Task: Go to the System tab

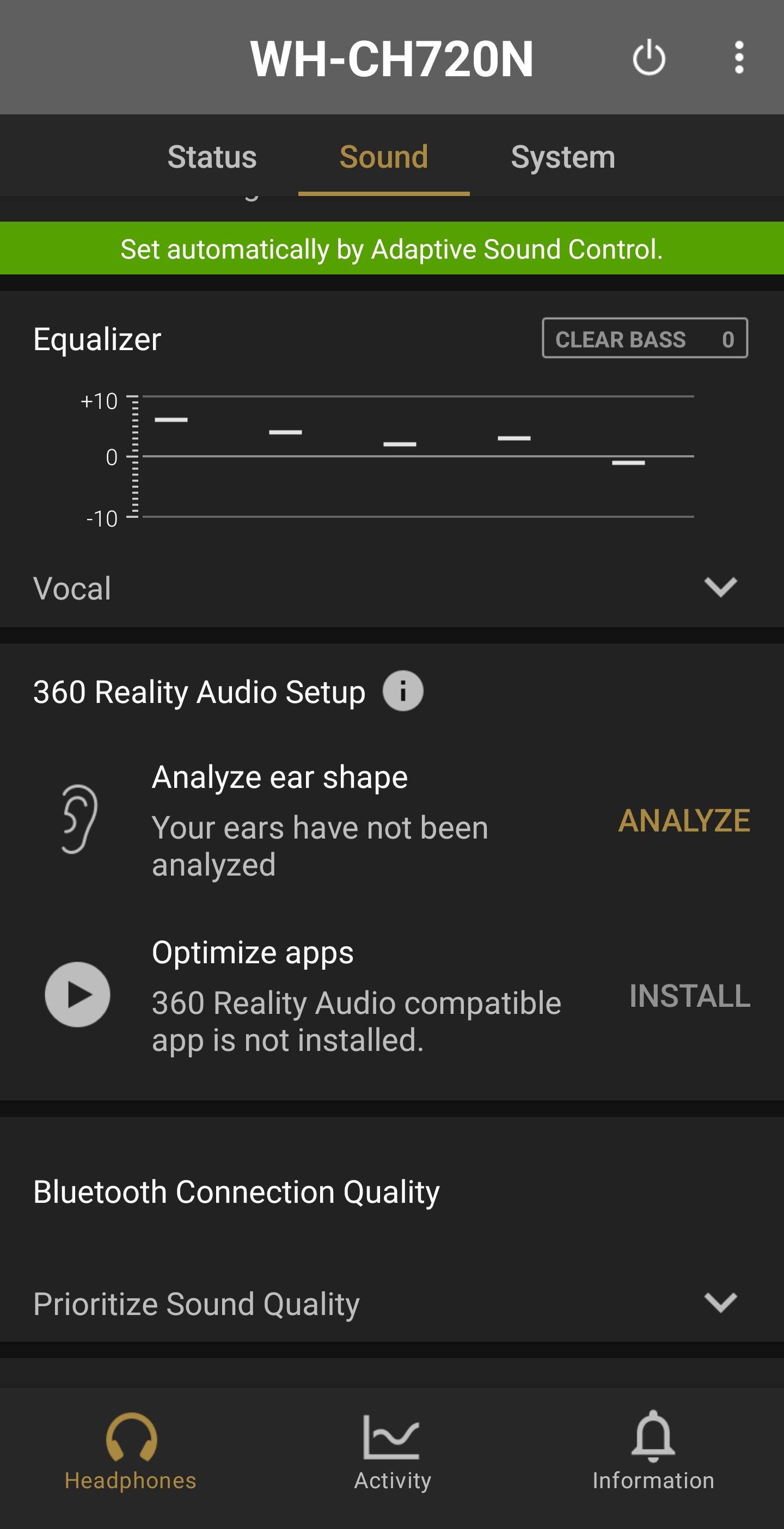Action: 562,157
